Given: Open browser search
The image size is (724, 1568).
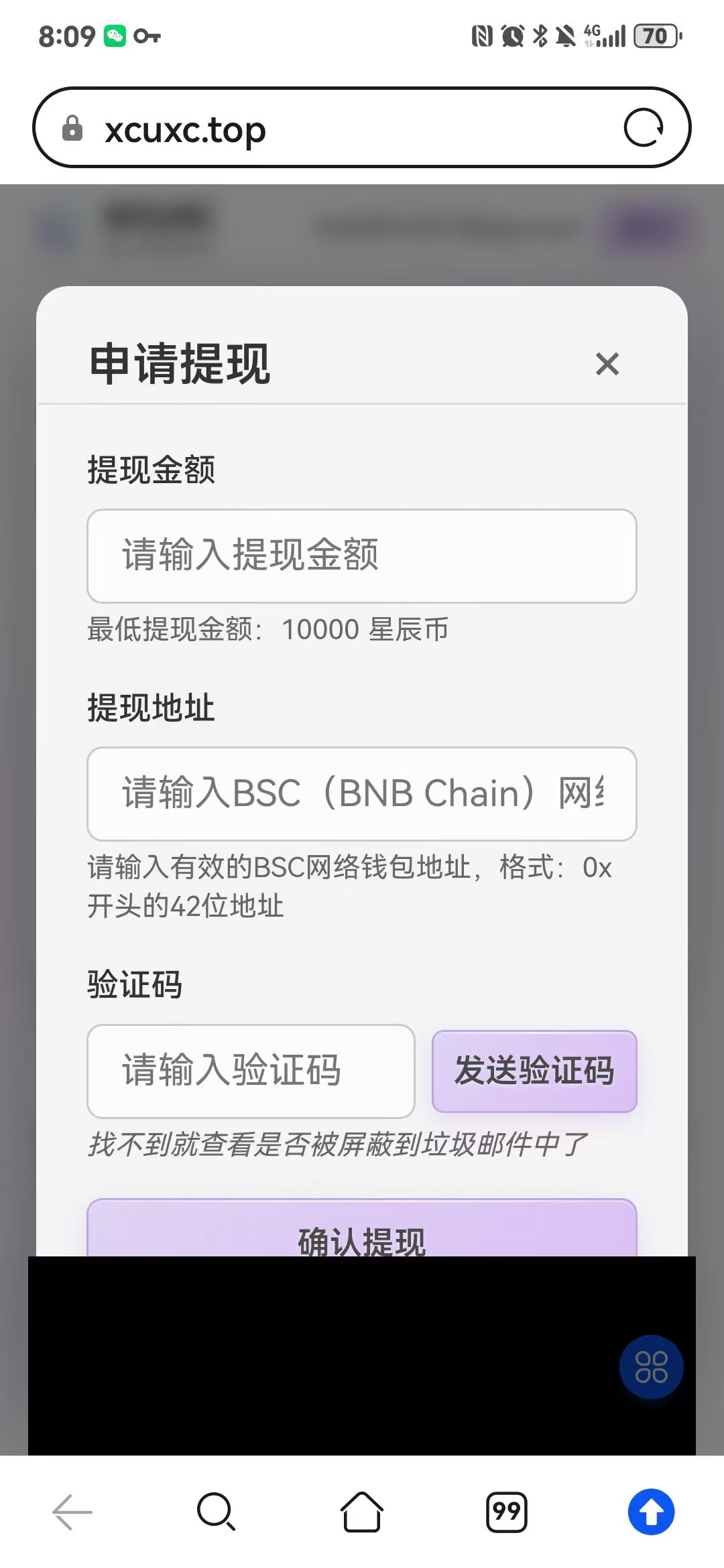Looking at the screenshot, I should [217, 1512].
